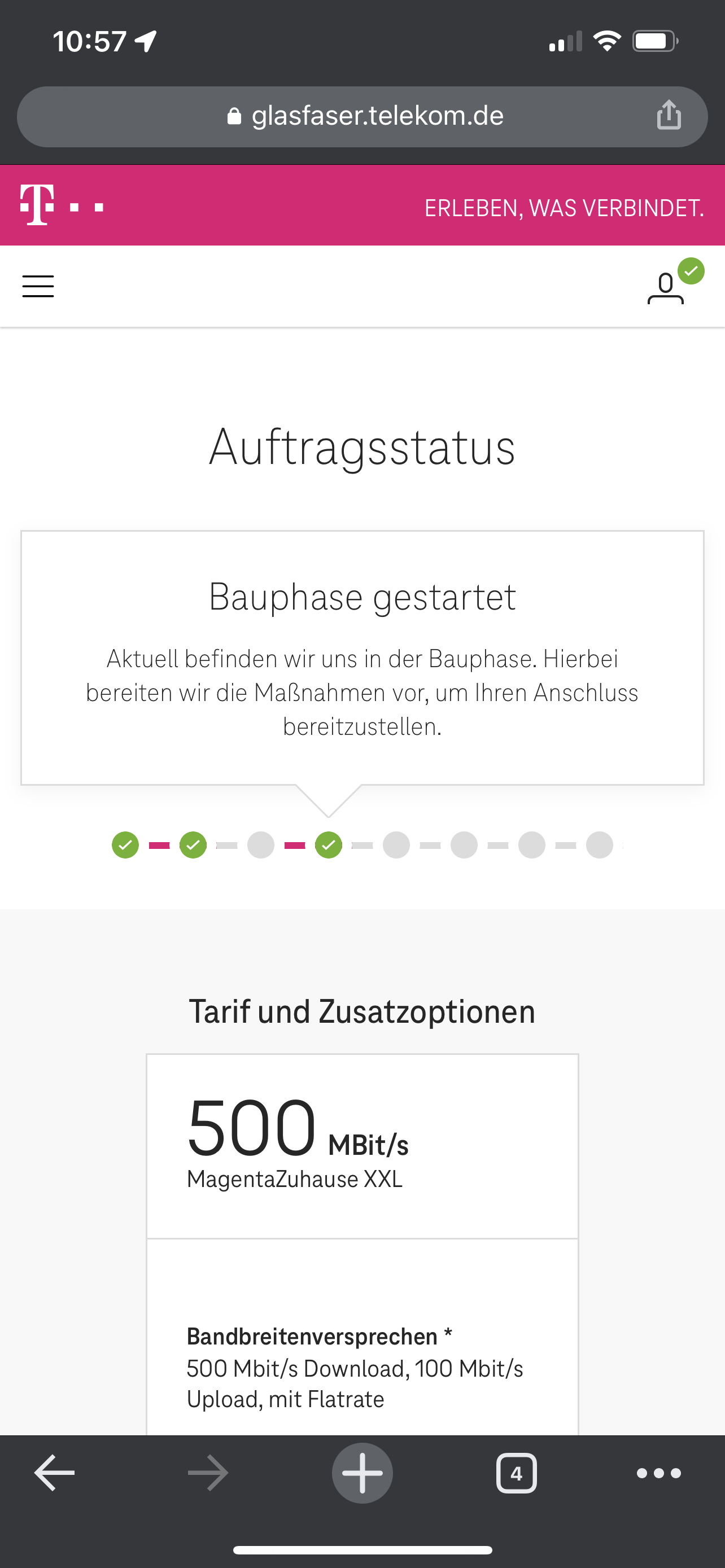Tap the glasfaser.telekom.de address bar
This screenshot has height=1568, width=725.
click(x=365, y=116)
